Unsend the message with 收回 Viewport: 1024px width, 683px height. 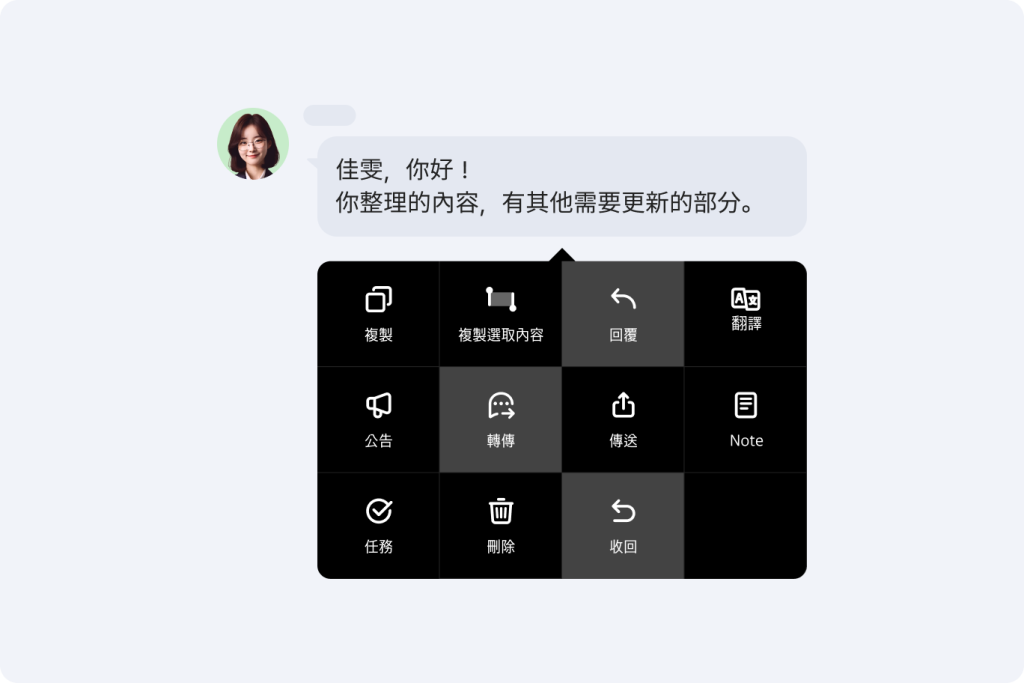pos(623,525)
